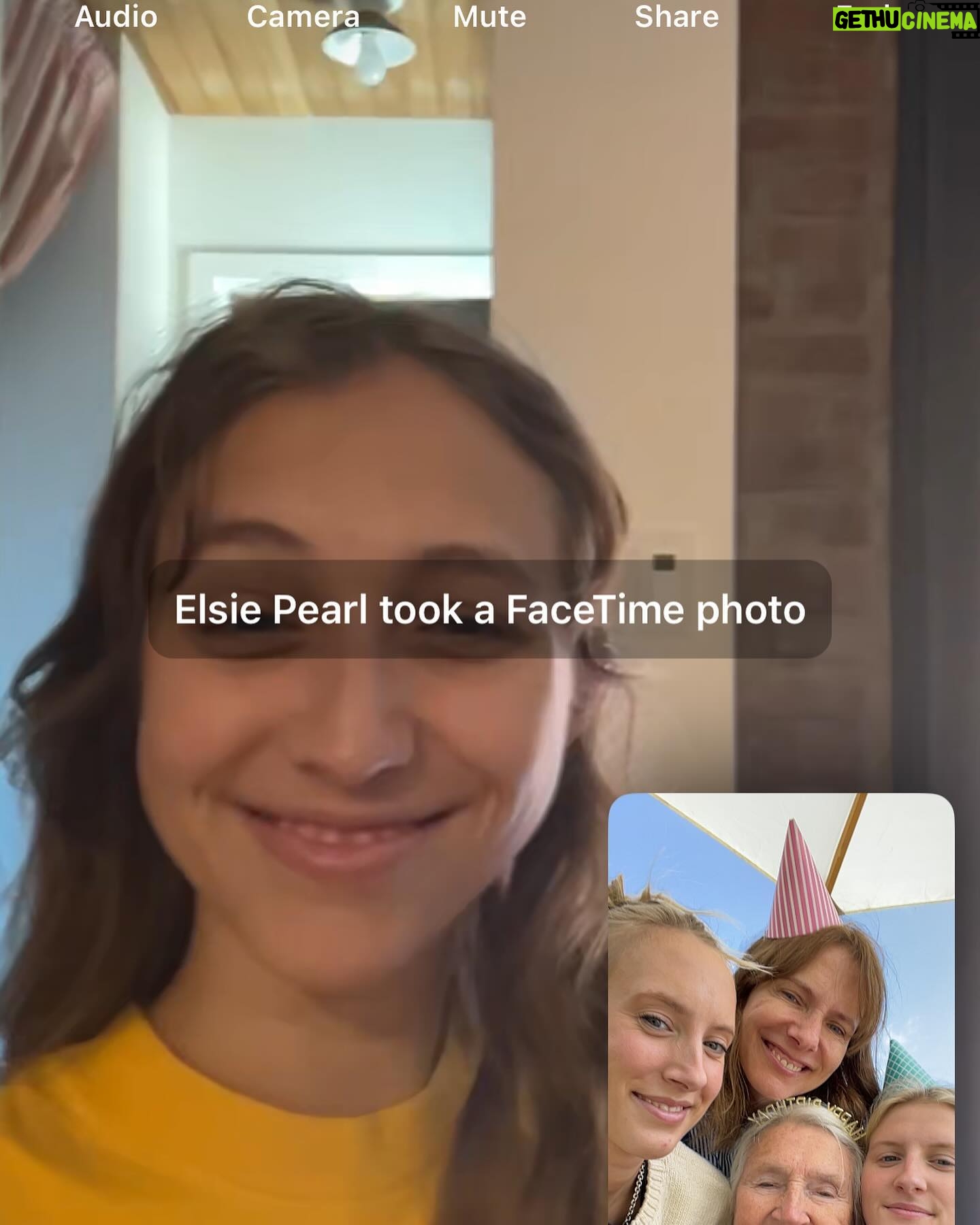Mute the microphone
The image size is (980, 1225).
489,16
